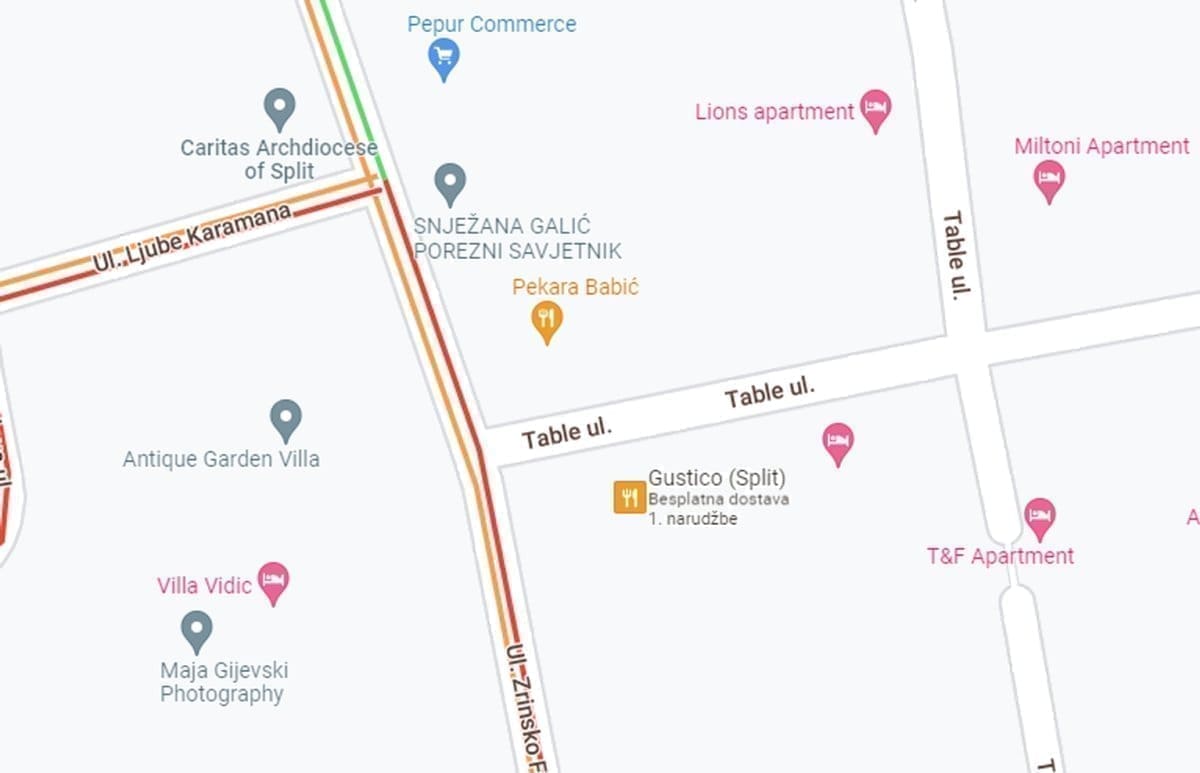
Task: Open the Gustico (Split) restaurant marker
Action: 628,496
